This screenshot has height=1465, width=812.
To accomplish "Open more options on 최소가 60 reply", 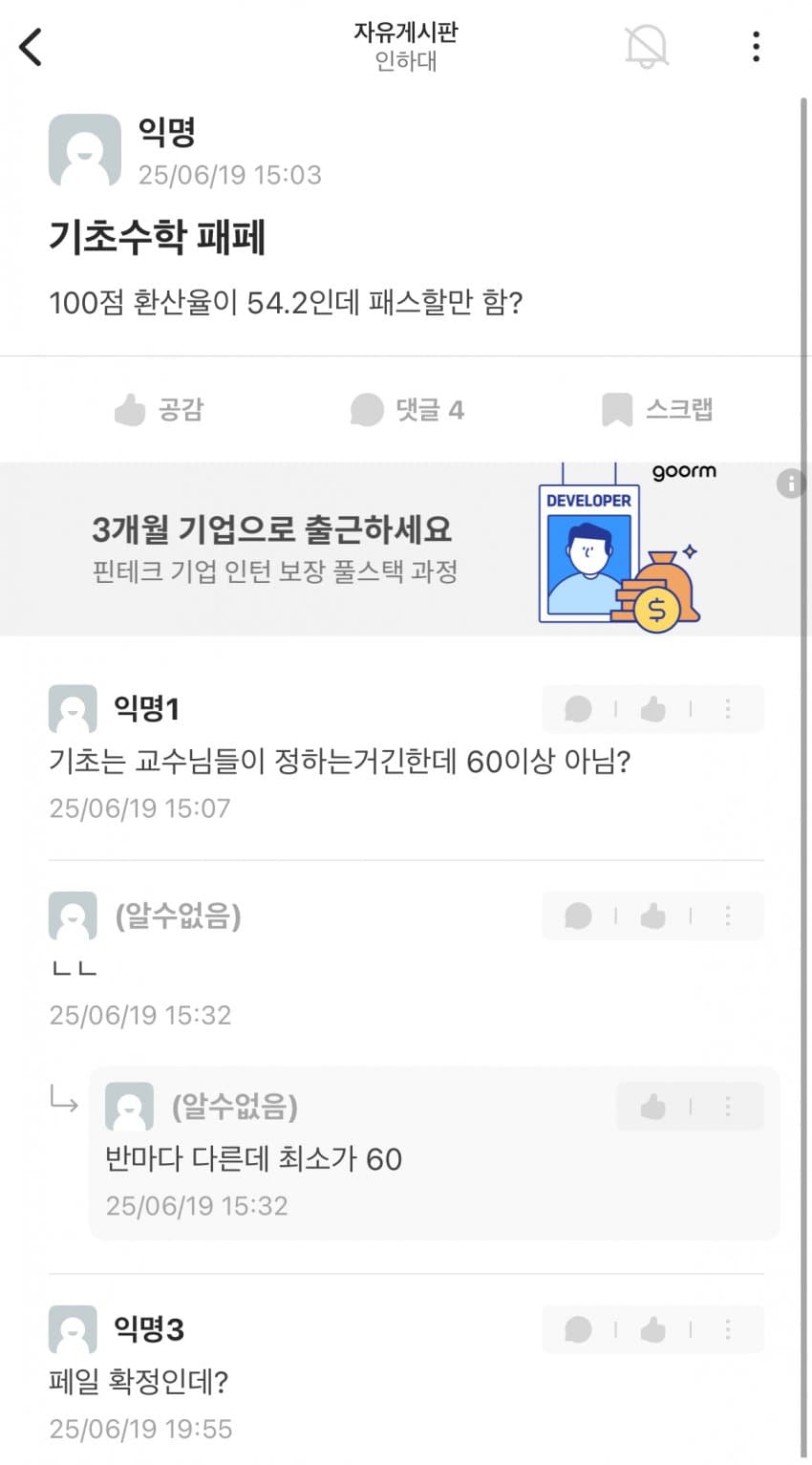I will [728, 1107].
